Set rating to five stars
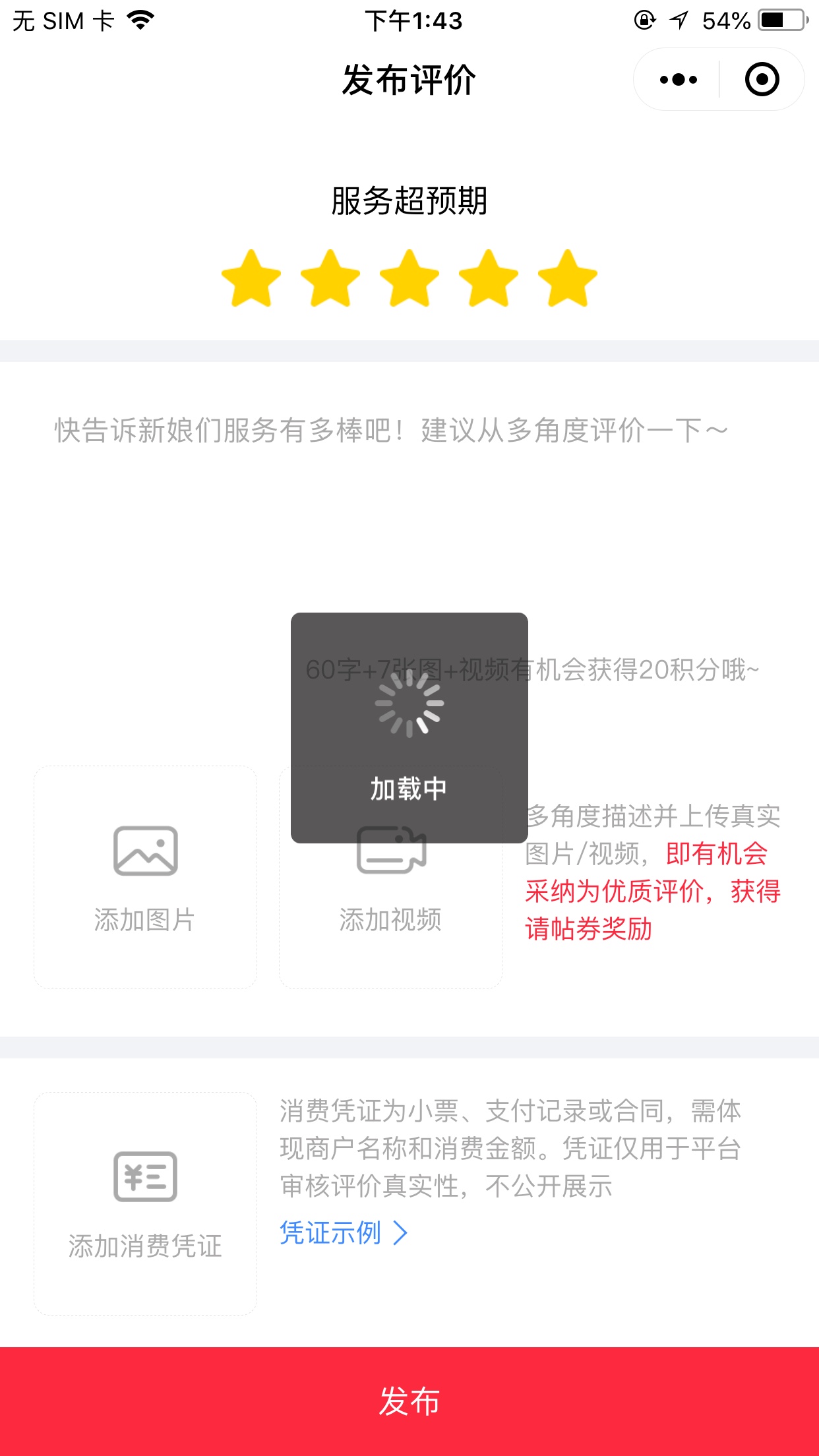Image resolution: width=819 pixels, height=1456 pixels. 568,278
